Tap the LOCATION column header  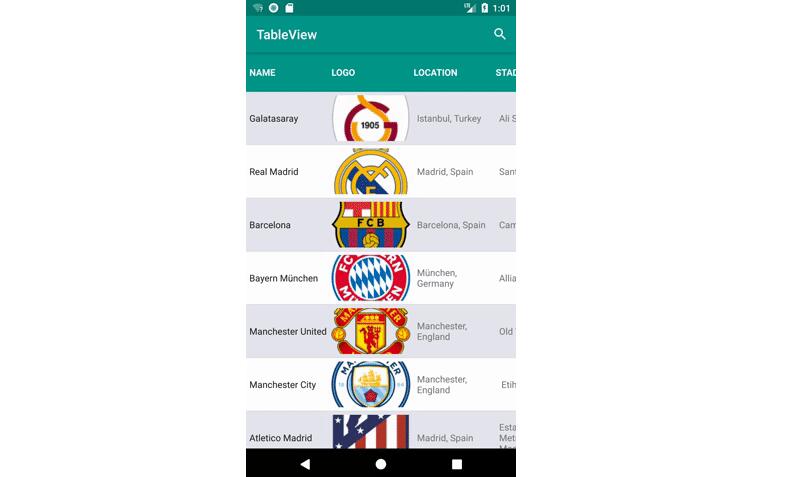click(435, 73)
